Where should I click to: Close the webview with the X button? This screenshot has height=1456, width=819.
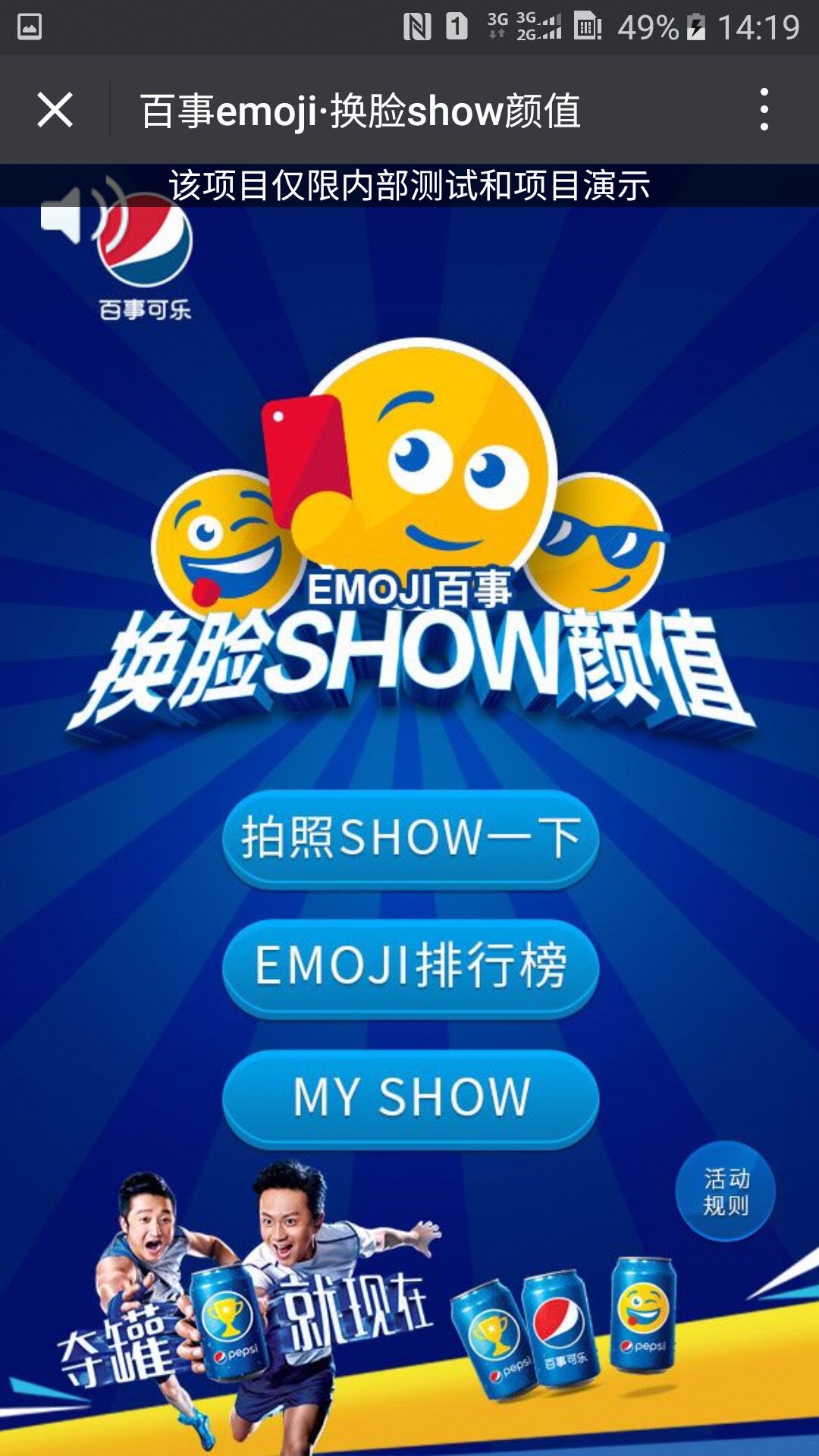pyautogui.click(x=55, y=110)
